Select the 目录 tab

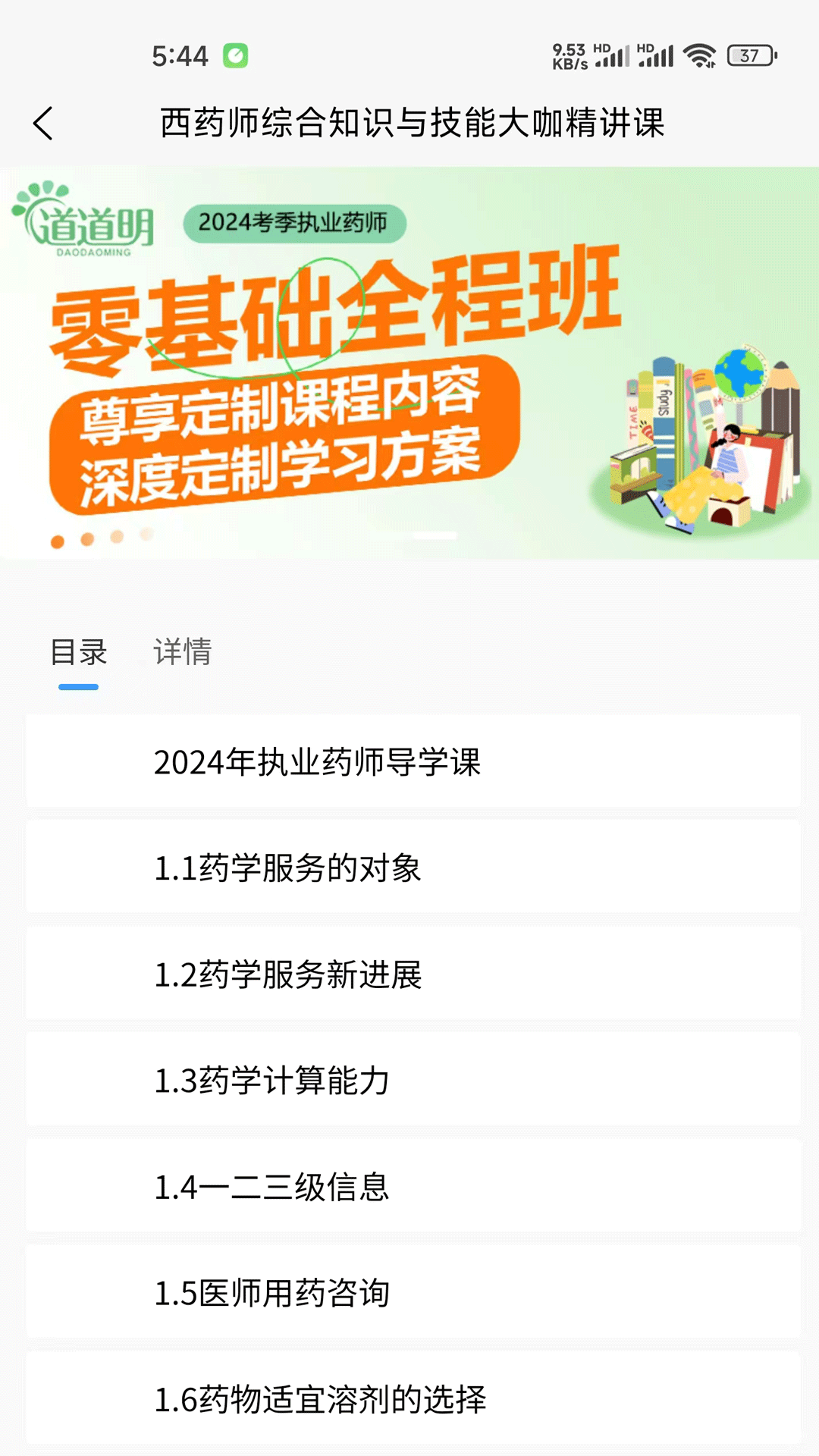pyautogui.click(x=78, y=652)
